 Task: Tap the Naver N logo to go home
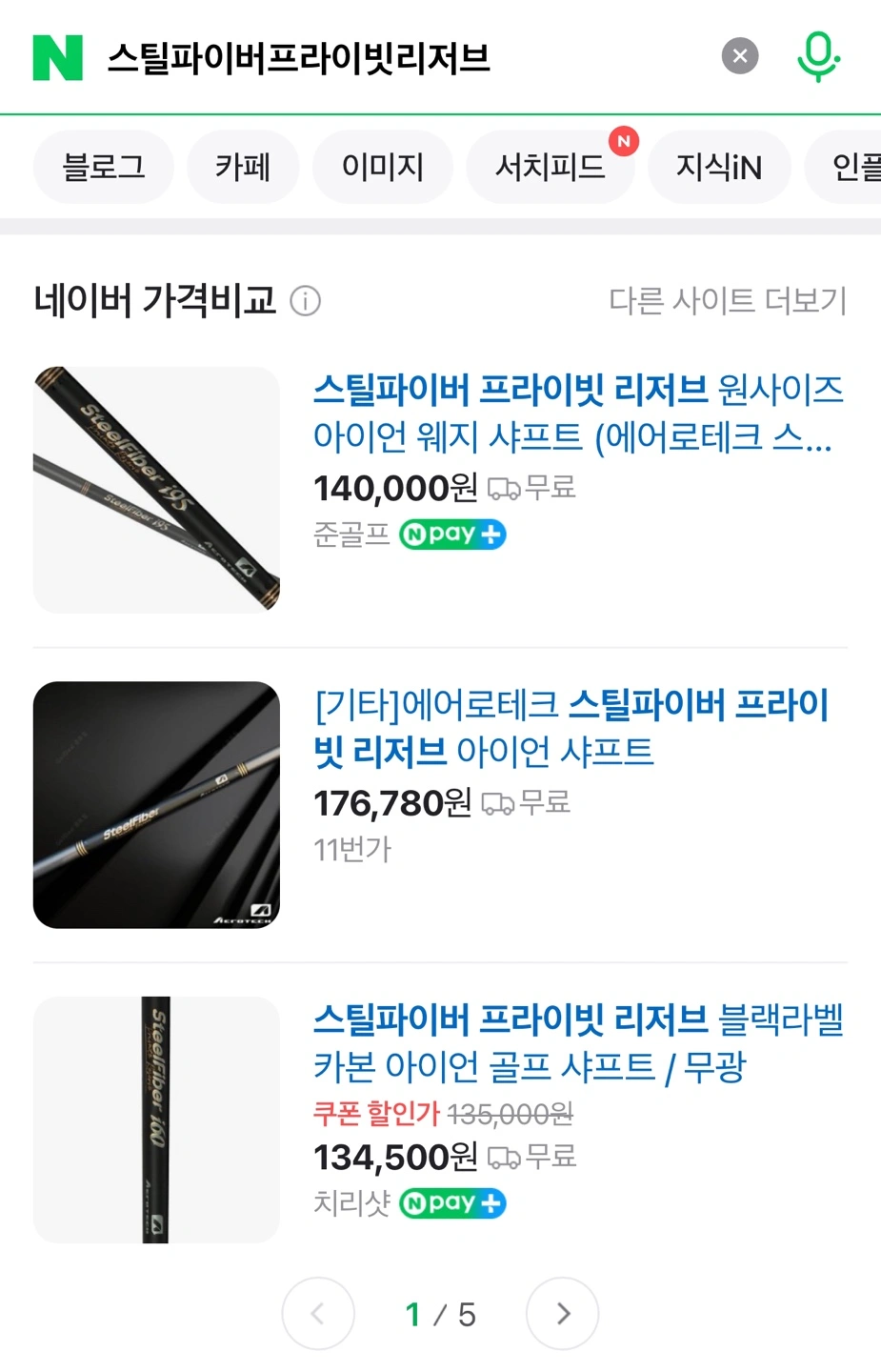(x=58, y=57)
